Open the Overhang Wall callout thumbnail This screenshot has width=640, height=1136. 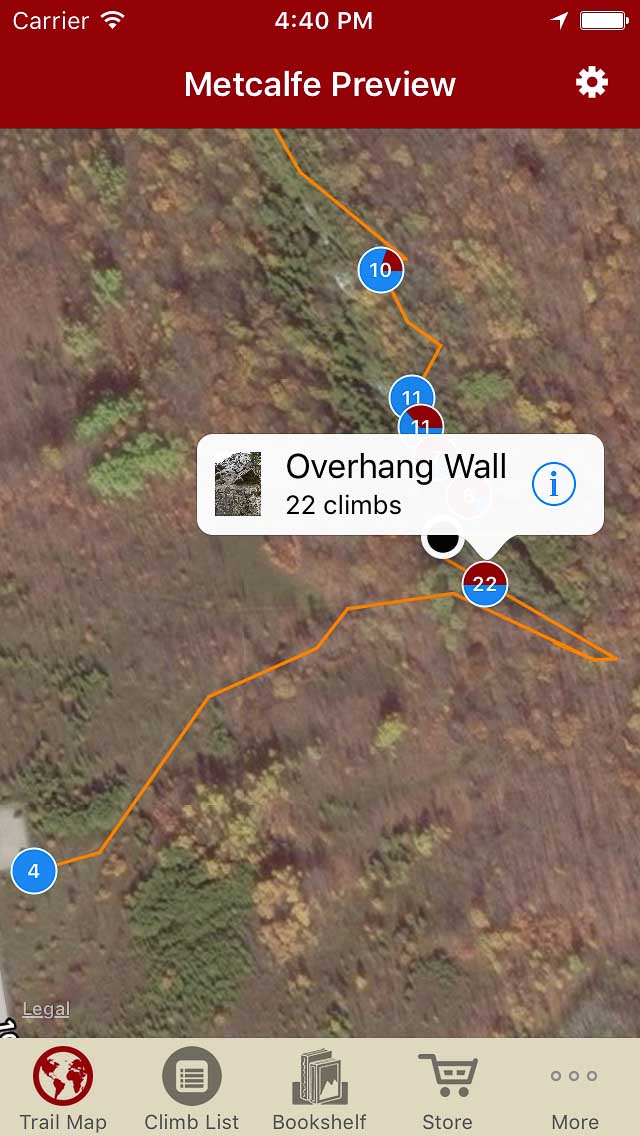(238, 484)
